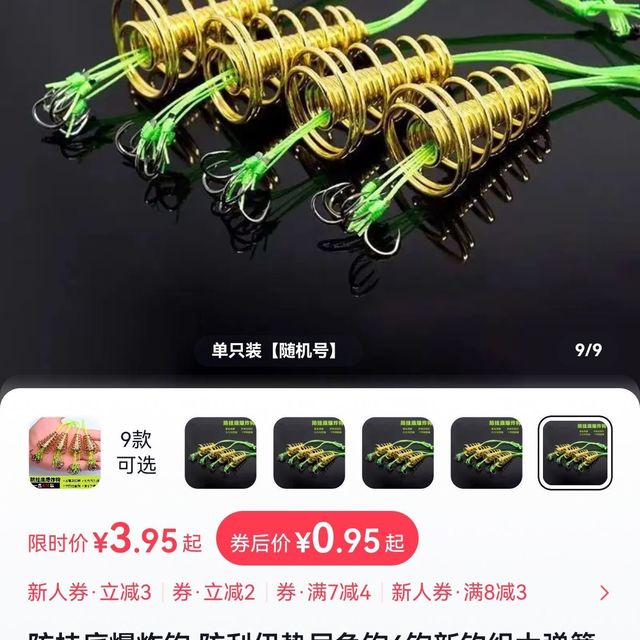This screenshot has height=640, width=640.
Task: Expand the coupon list with the arrow
Action: [x=604, y=592]
